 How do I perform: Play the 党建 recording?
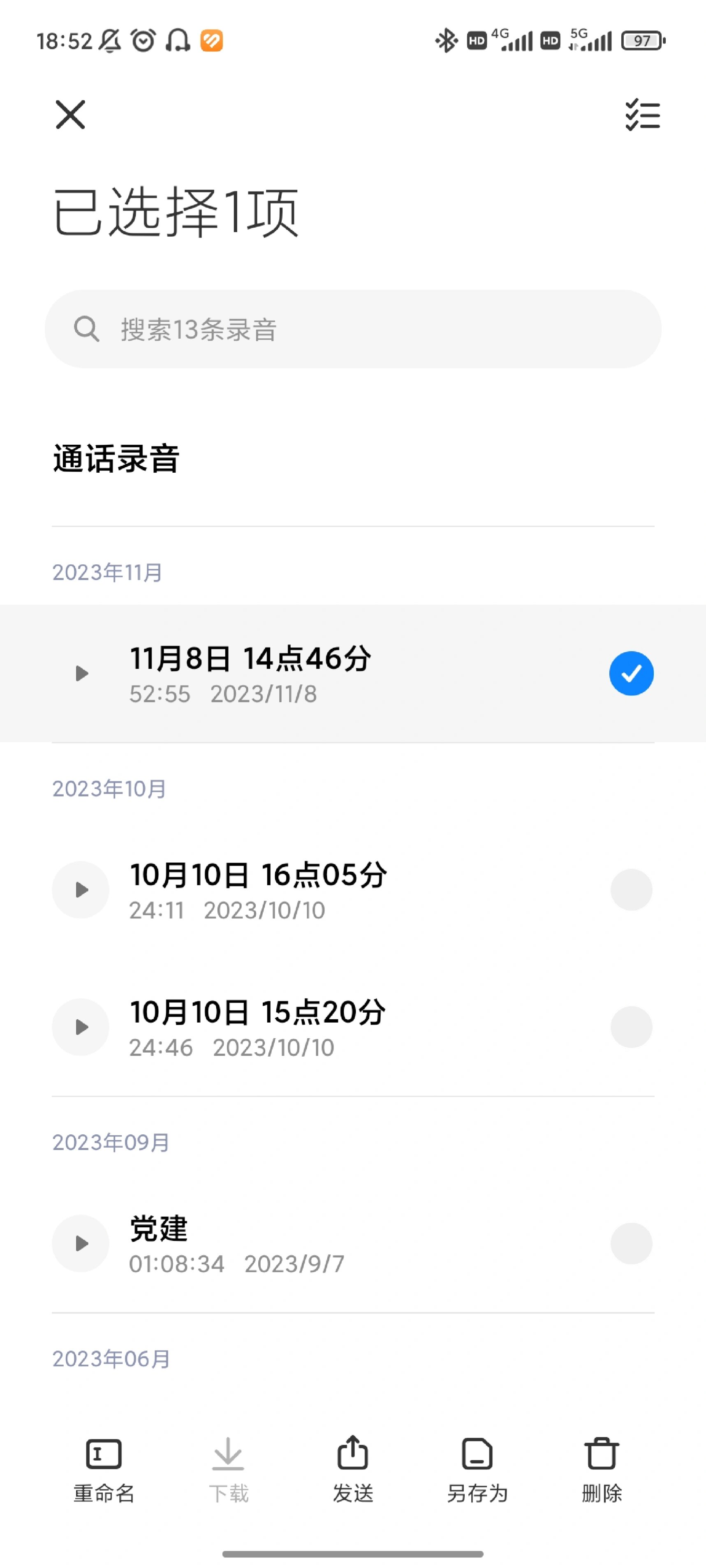[x=81, y=1244]
